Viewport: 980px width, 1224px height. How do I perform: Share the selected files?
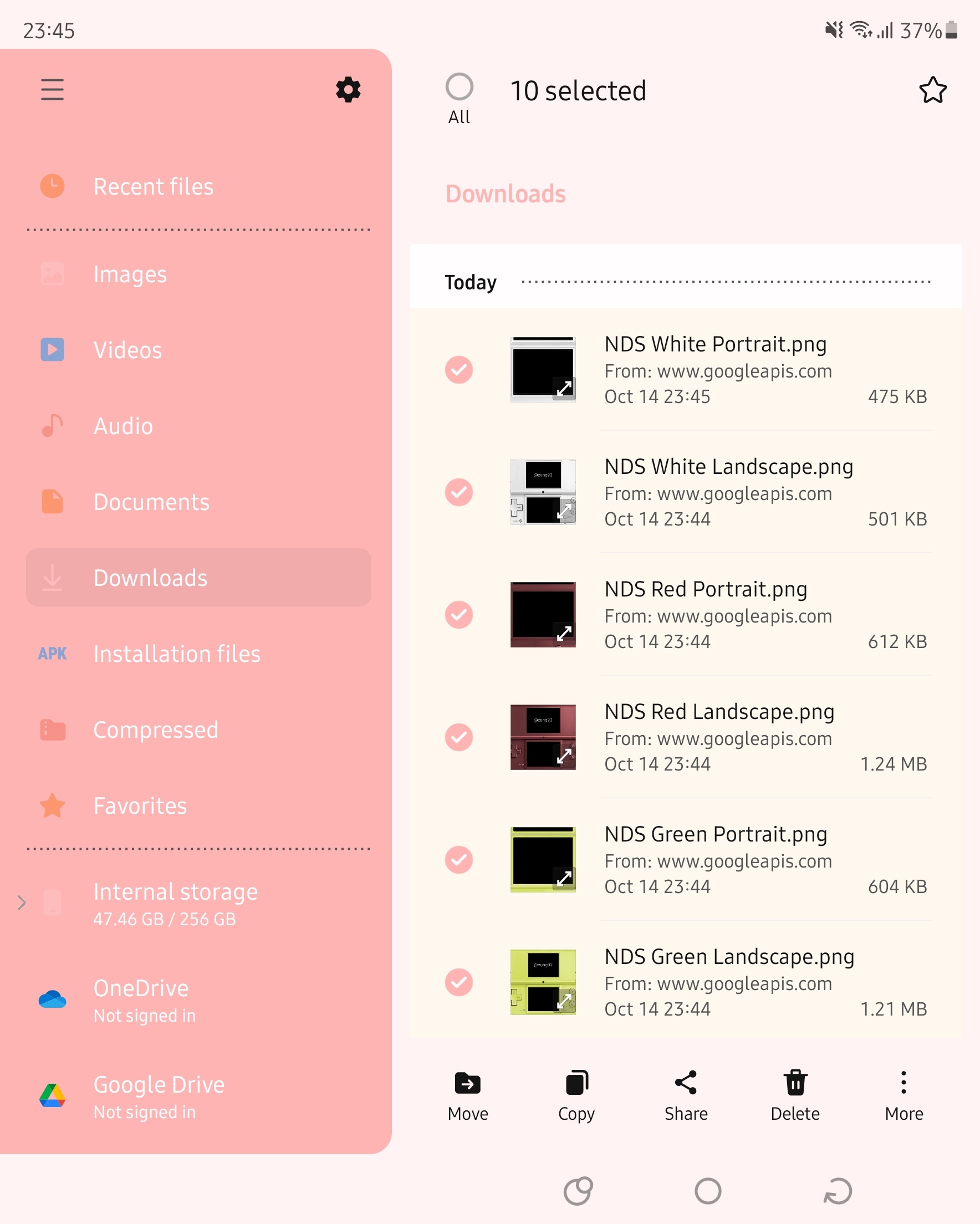click(x=686, y=1096)
